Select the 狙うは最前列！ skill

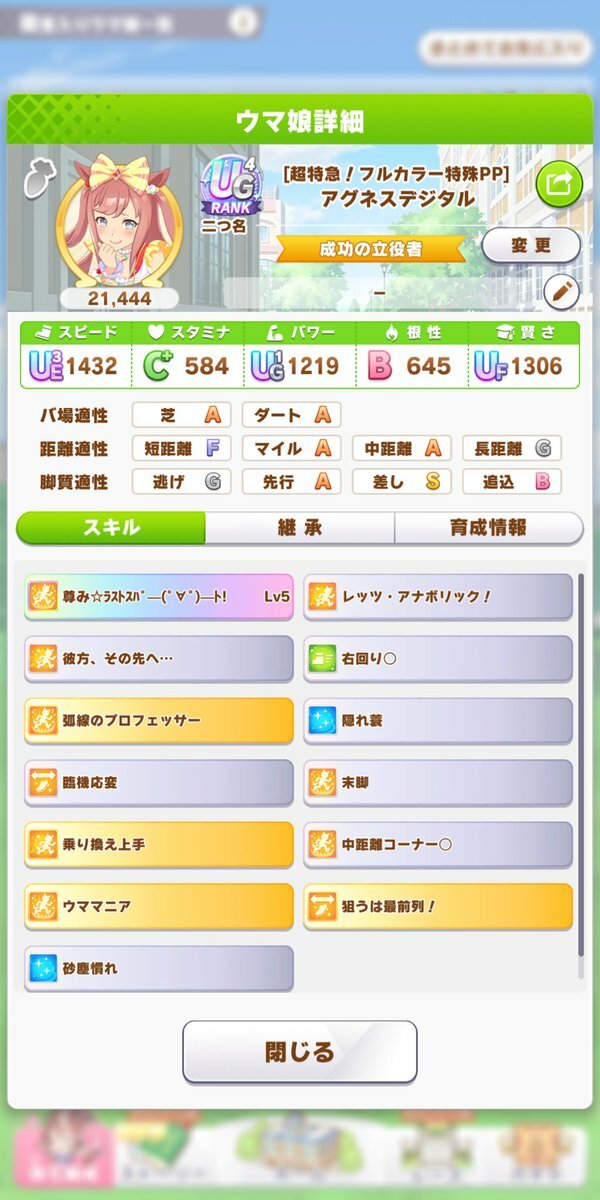click(438, 906)
